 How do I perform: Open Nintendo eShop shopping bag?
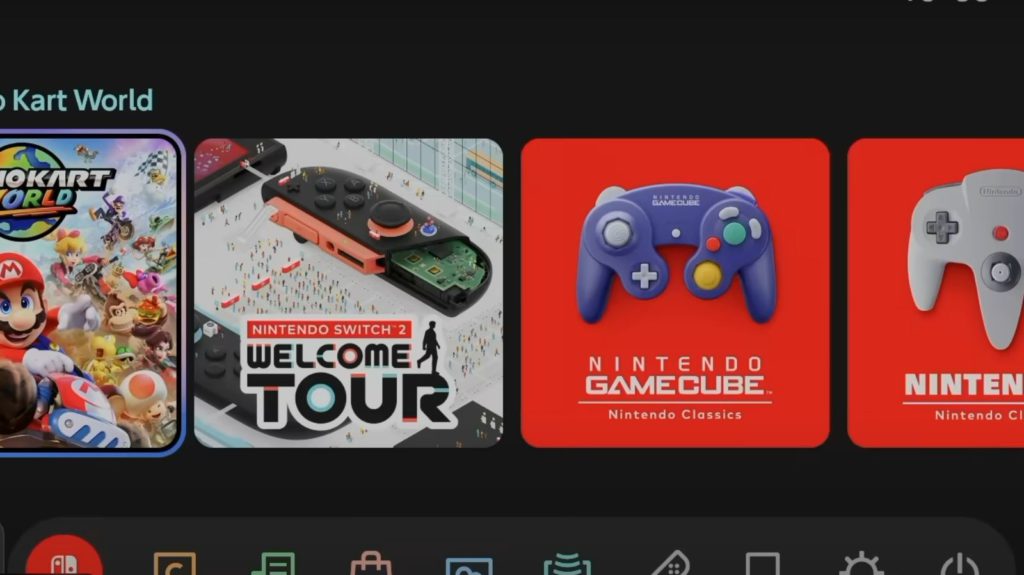371,564
